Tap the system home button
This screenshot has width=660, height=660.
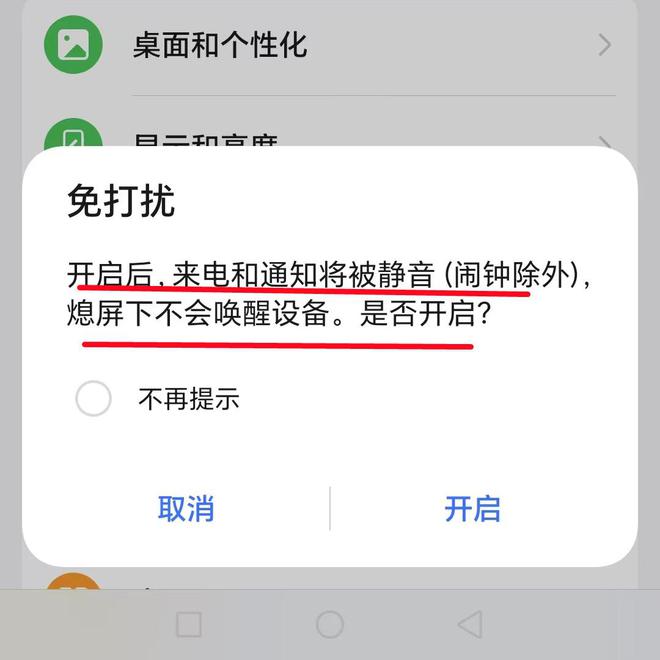pyautogui.click(x=330, y=625)
